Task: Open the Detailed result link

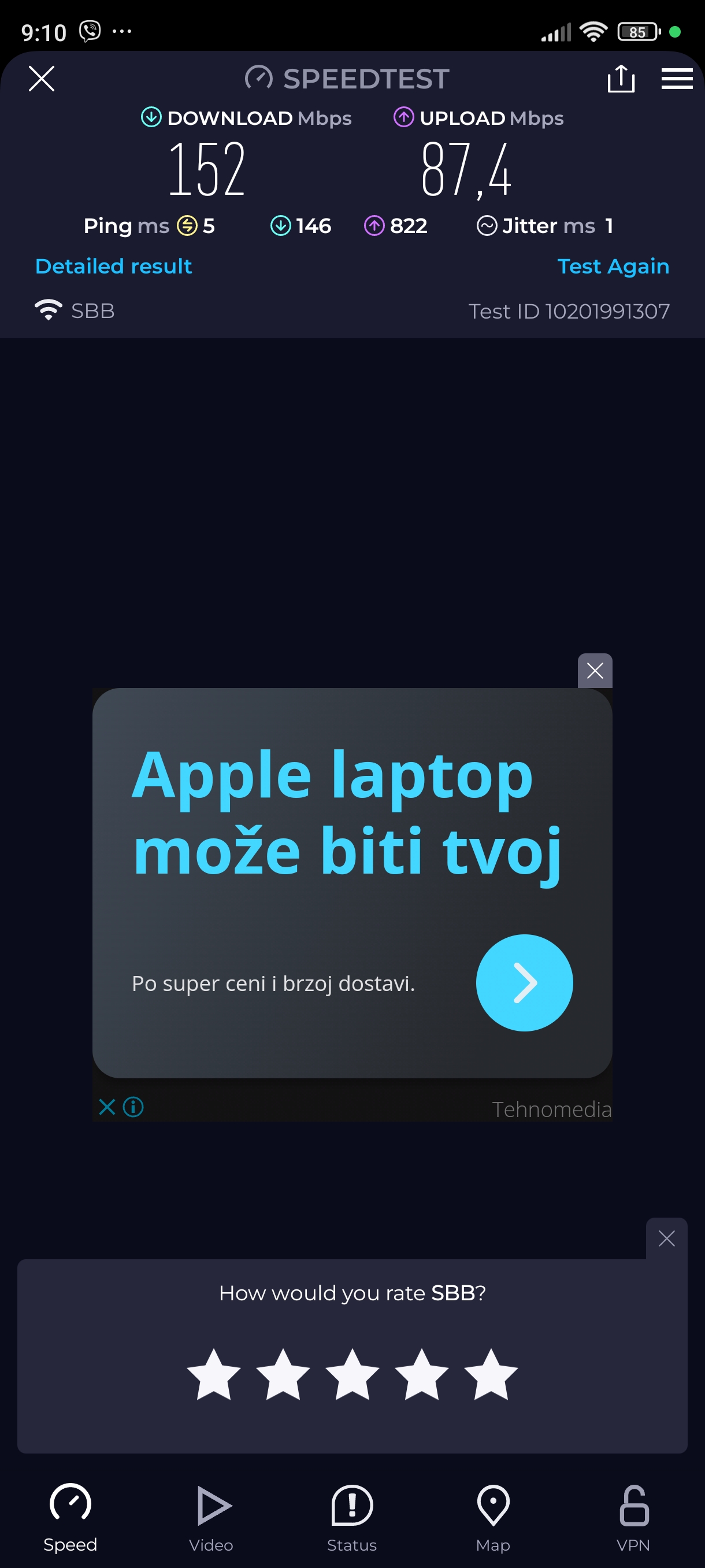Action: click(x=114, y=266)
